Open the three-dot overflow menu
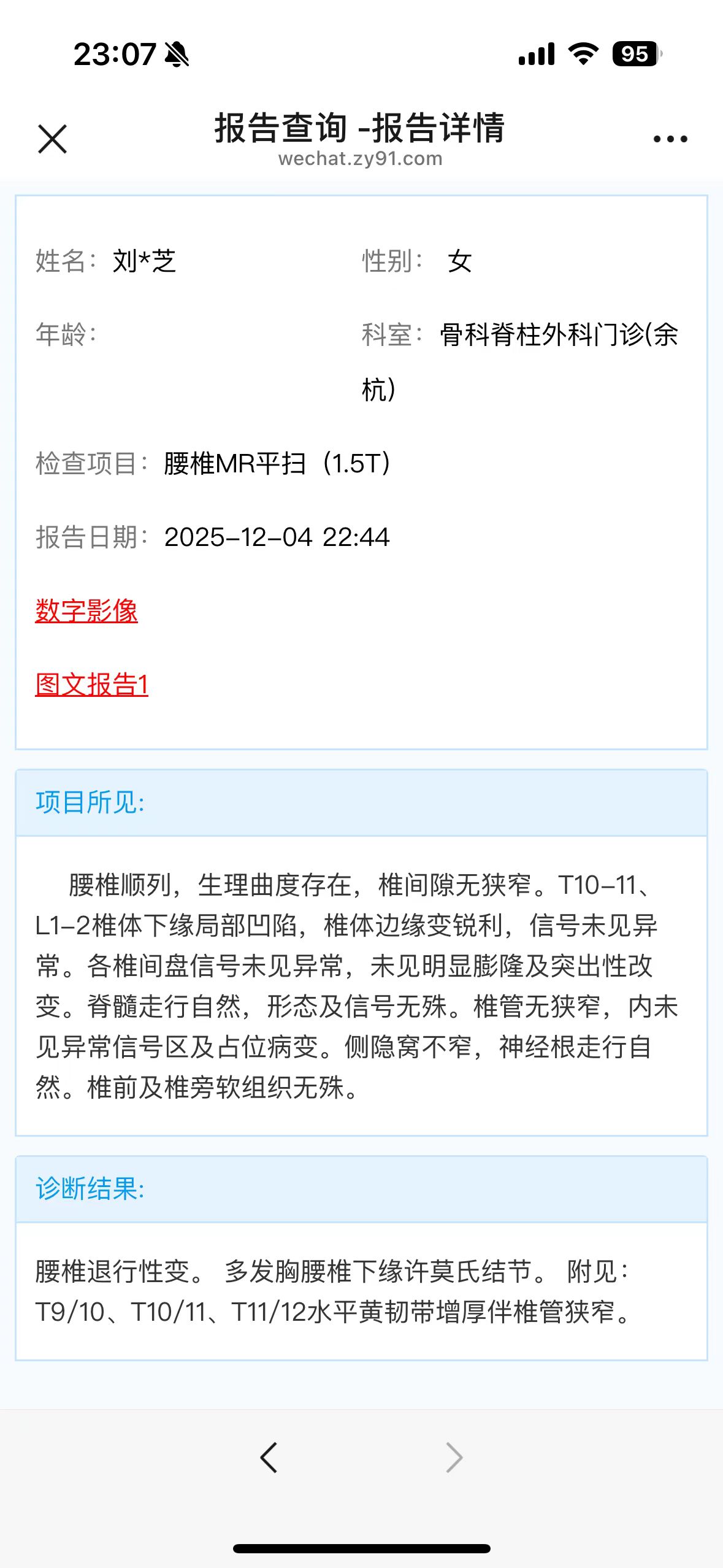Screen dimensions: 723x1568 (x=670, y=139)
